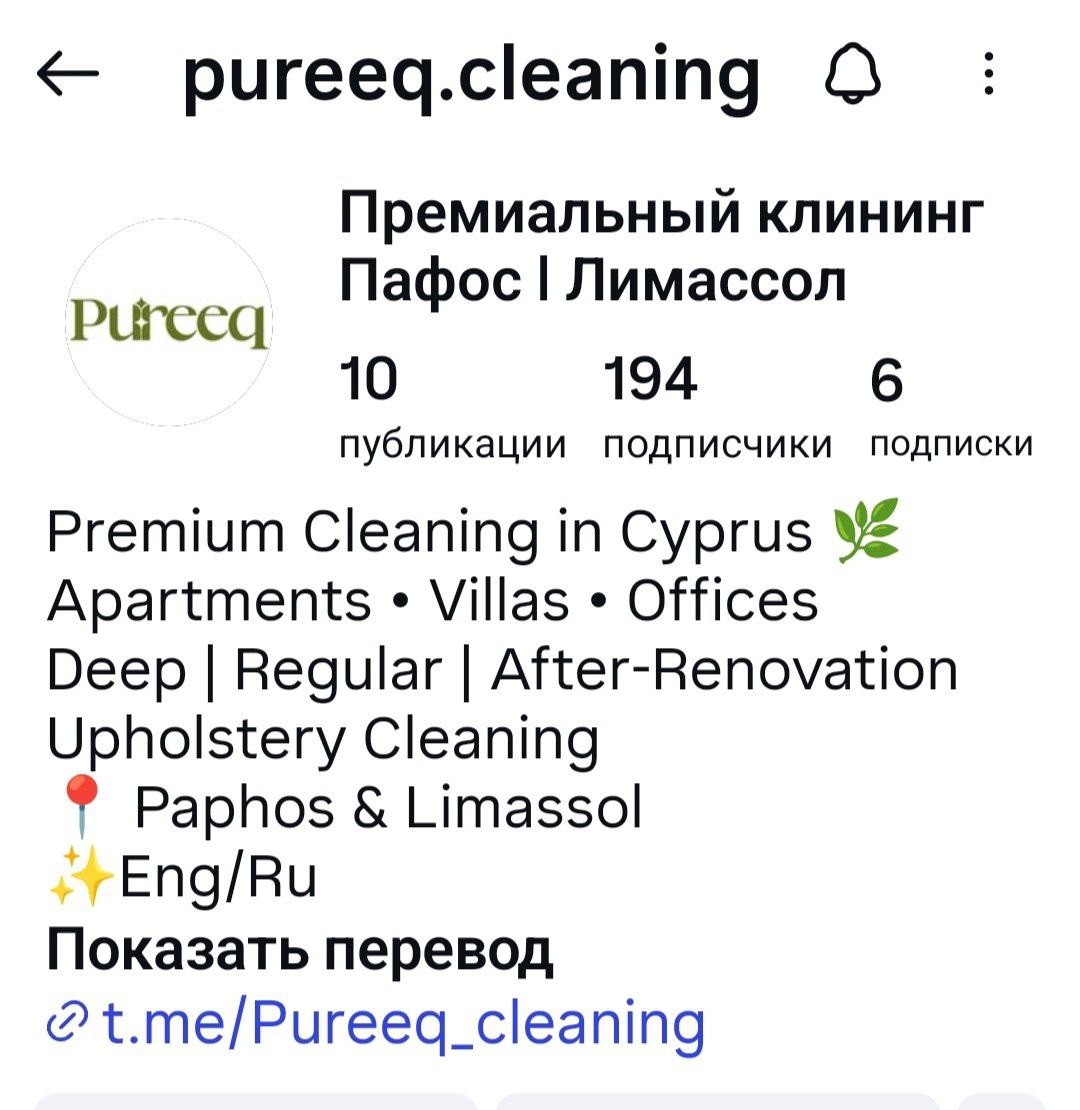
Task: Open the Pureeq profile picture
Action: 168,322
